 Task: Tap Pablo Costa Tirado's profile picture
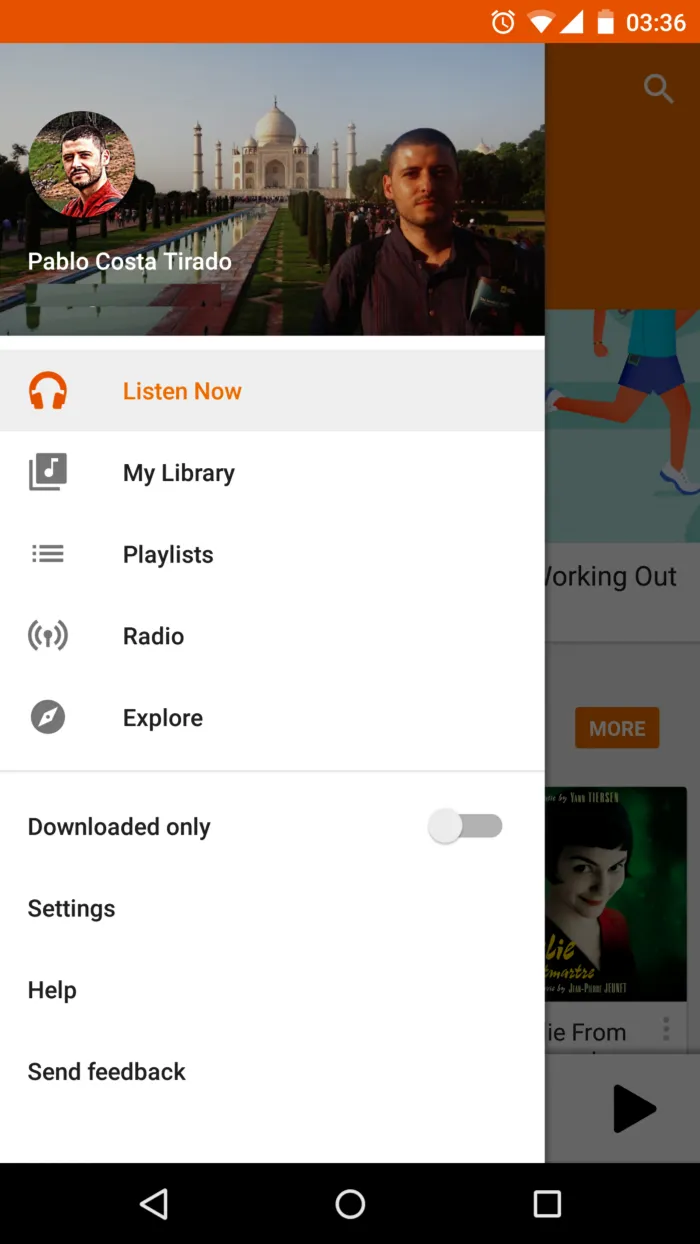81,164
